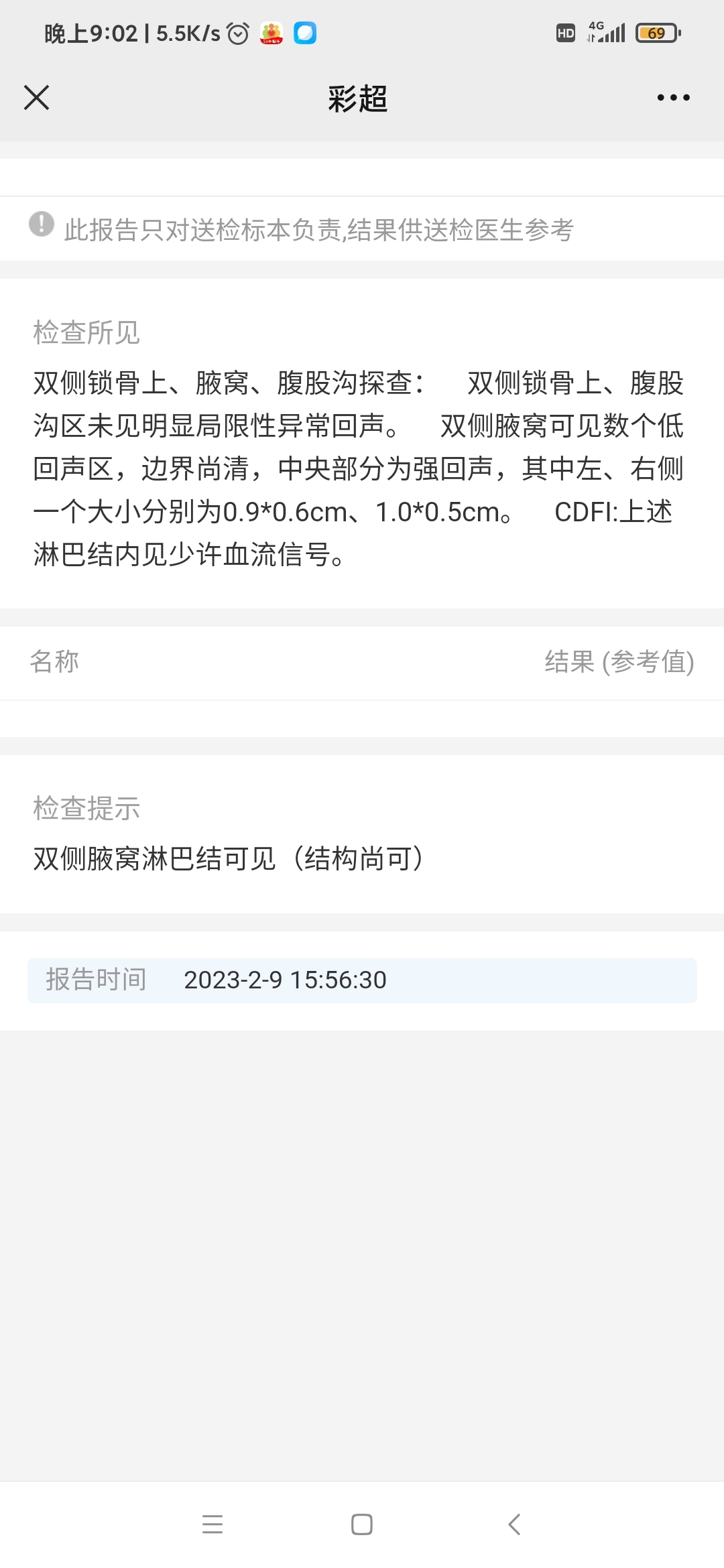Viewport: 724px width, 1568px height.
Task: Open the three-dot overflow menu
Action: [x=673, y=98]
